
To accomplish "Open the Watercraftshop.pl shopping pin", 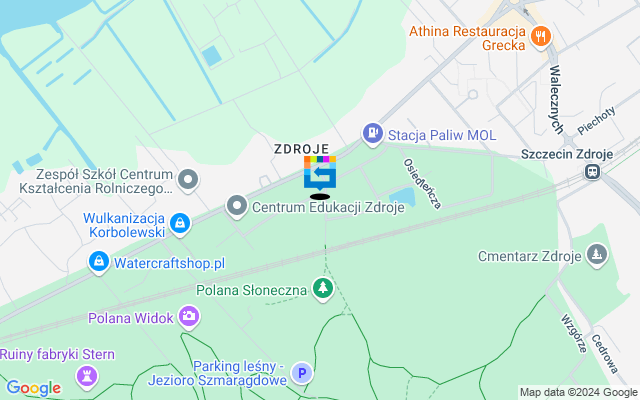I will point(99,263).
